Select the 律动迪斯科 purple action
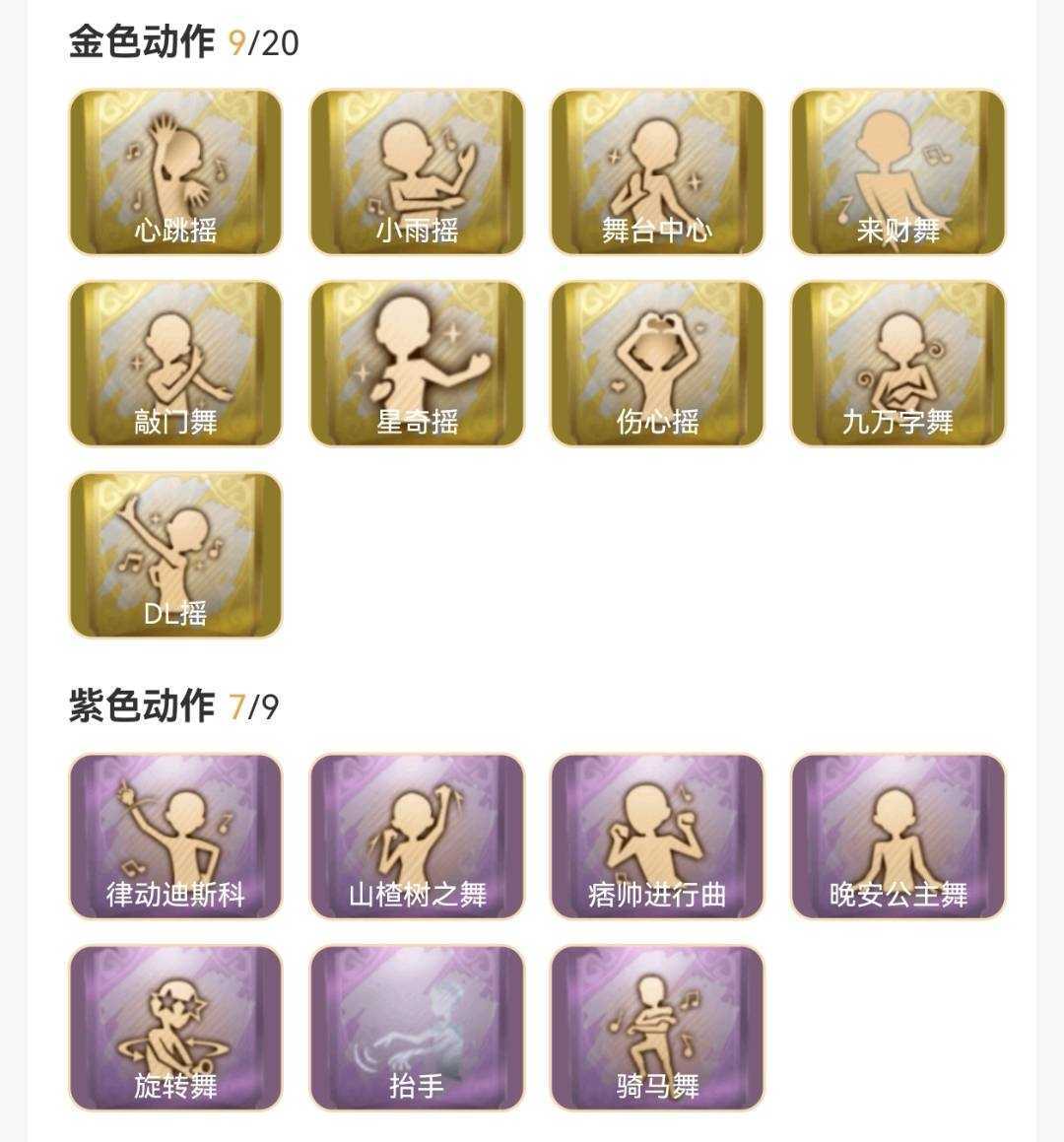This screenshot has width=1064, height=1142. 175,837
